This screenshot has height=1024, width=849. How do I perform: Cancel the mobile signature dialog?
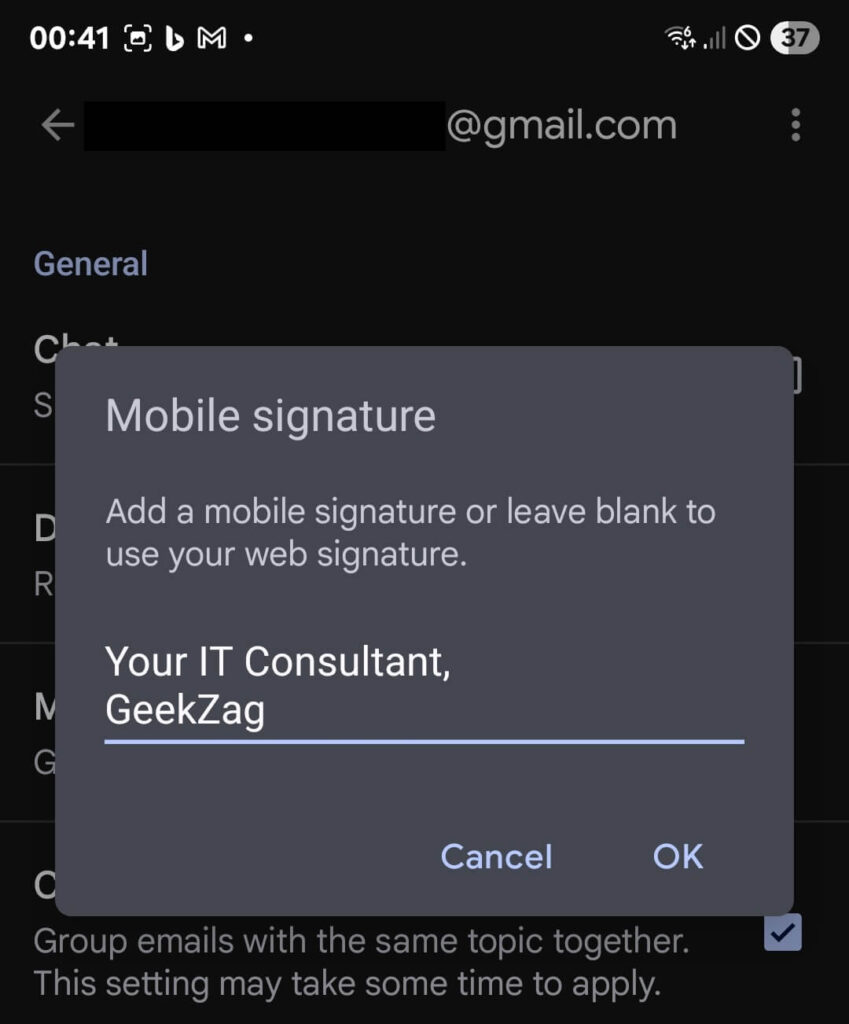point(496,856)
